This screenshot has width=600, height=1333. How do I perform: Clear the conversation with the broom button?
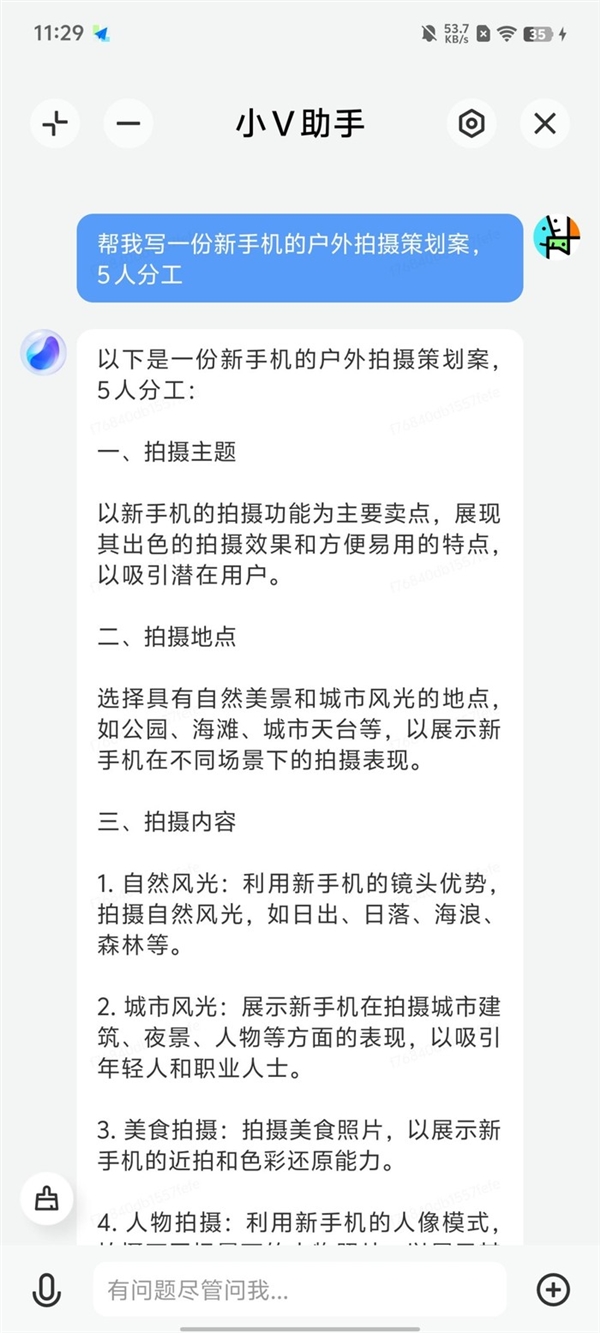(x=46, y=1198)
